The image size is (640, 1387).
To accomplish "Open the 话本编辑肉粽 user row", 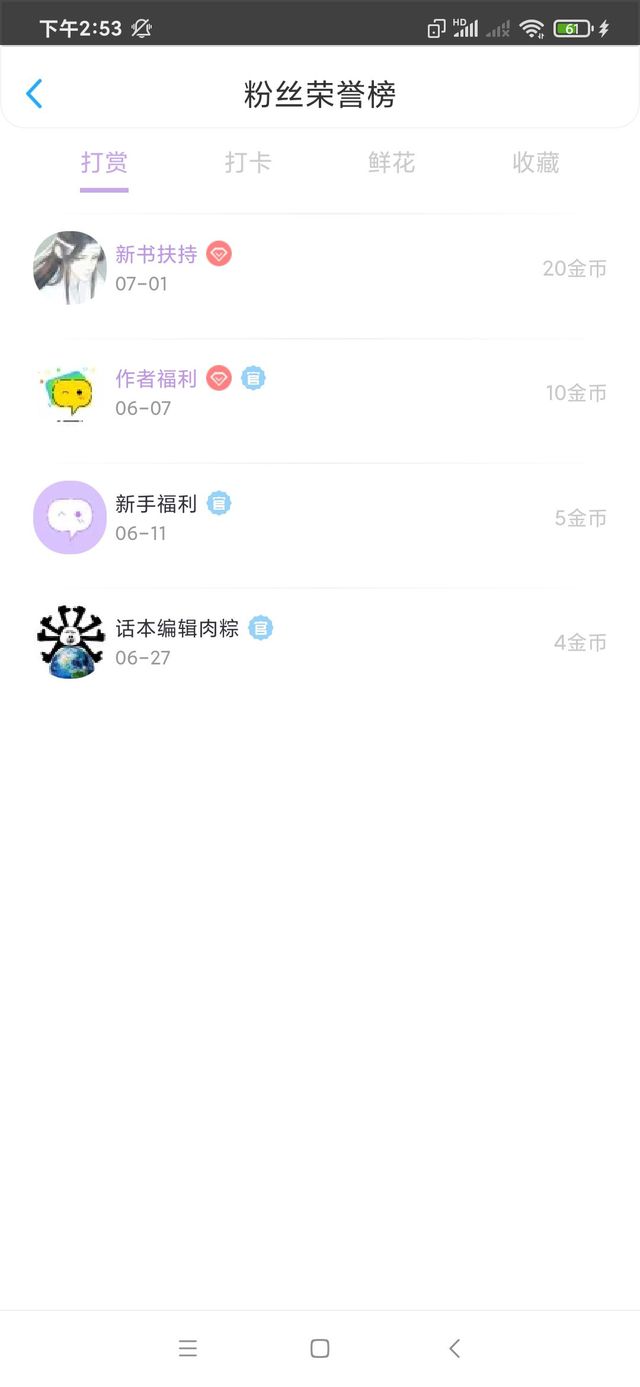I will tap(320, 642).
